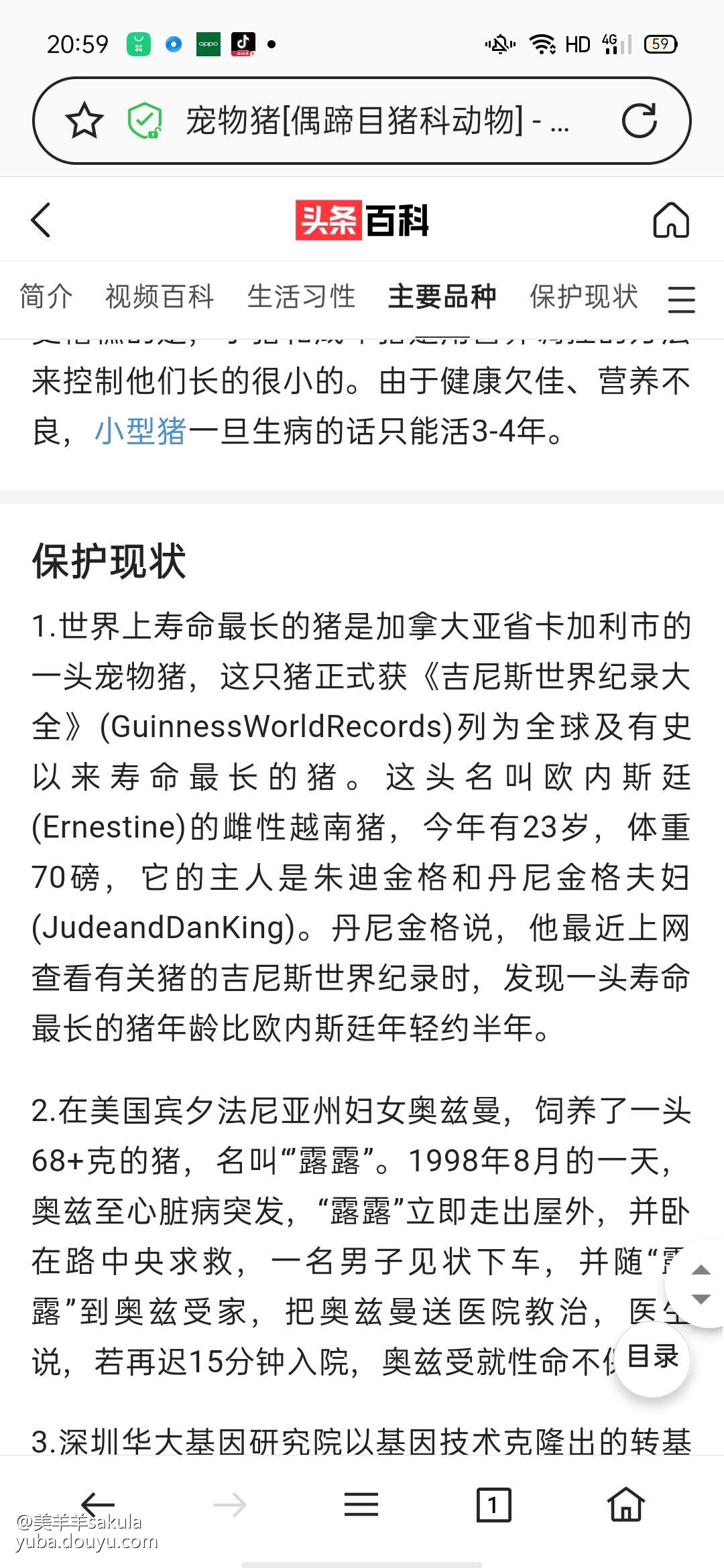Open the browser menu in bottom toolbar
Image resolution: width=724 pixels, height=1568 pixels.
(x=361, y=1504)
